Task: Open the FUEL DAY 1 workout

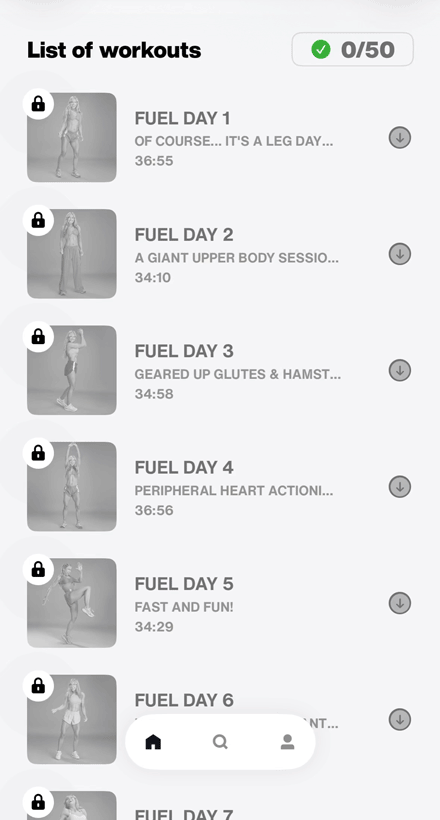Action: 220,138
